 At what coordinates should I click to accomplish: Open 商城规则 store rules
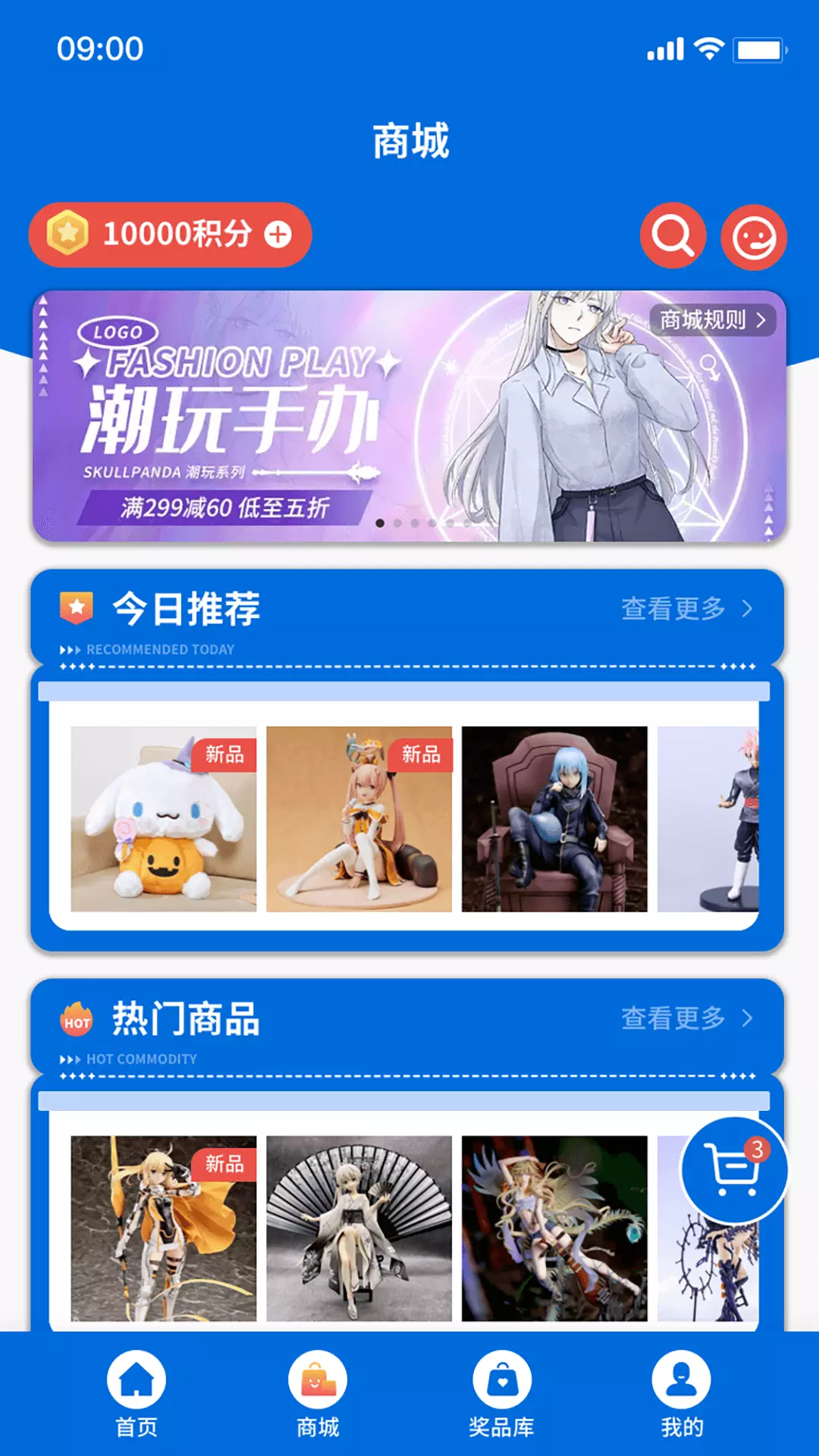(x=713, y=320)
